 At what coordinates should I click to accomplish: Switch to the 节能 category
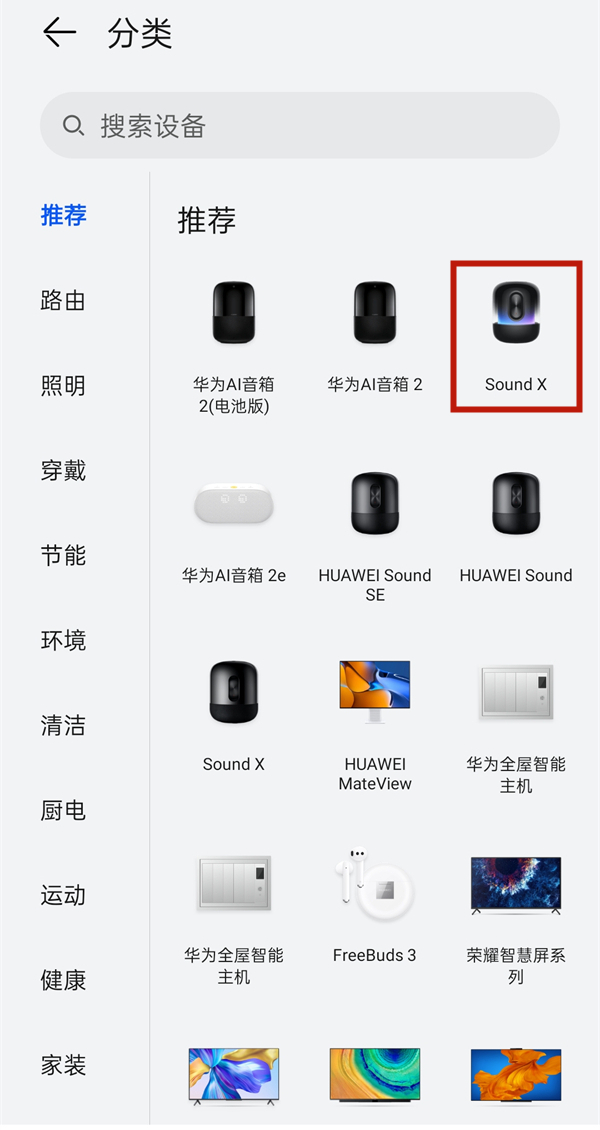click(x=63, y=555)
